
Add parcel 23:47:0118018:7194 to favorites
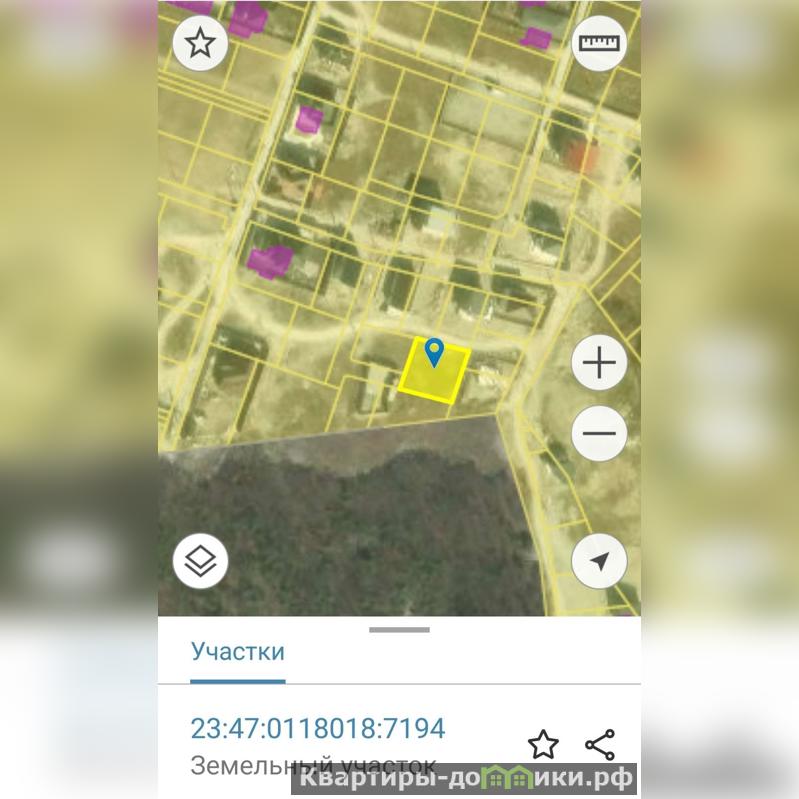pos(542,744)
